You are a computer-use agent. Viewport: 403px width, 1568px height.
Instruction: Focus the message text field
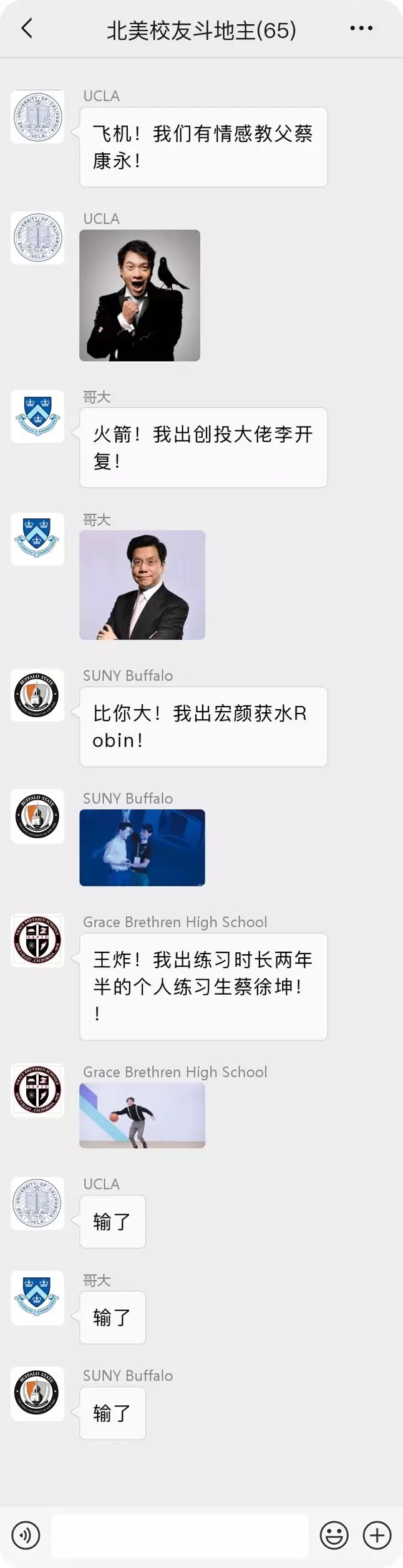pos(180,1534)
